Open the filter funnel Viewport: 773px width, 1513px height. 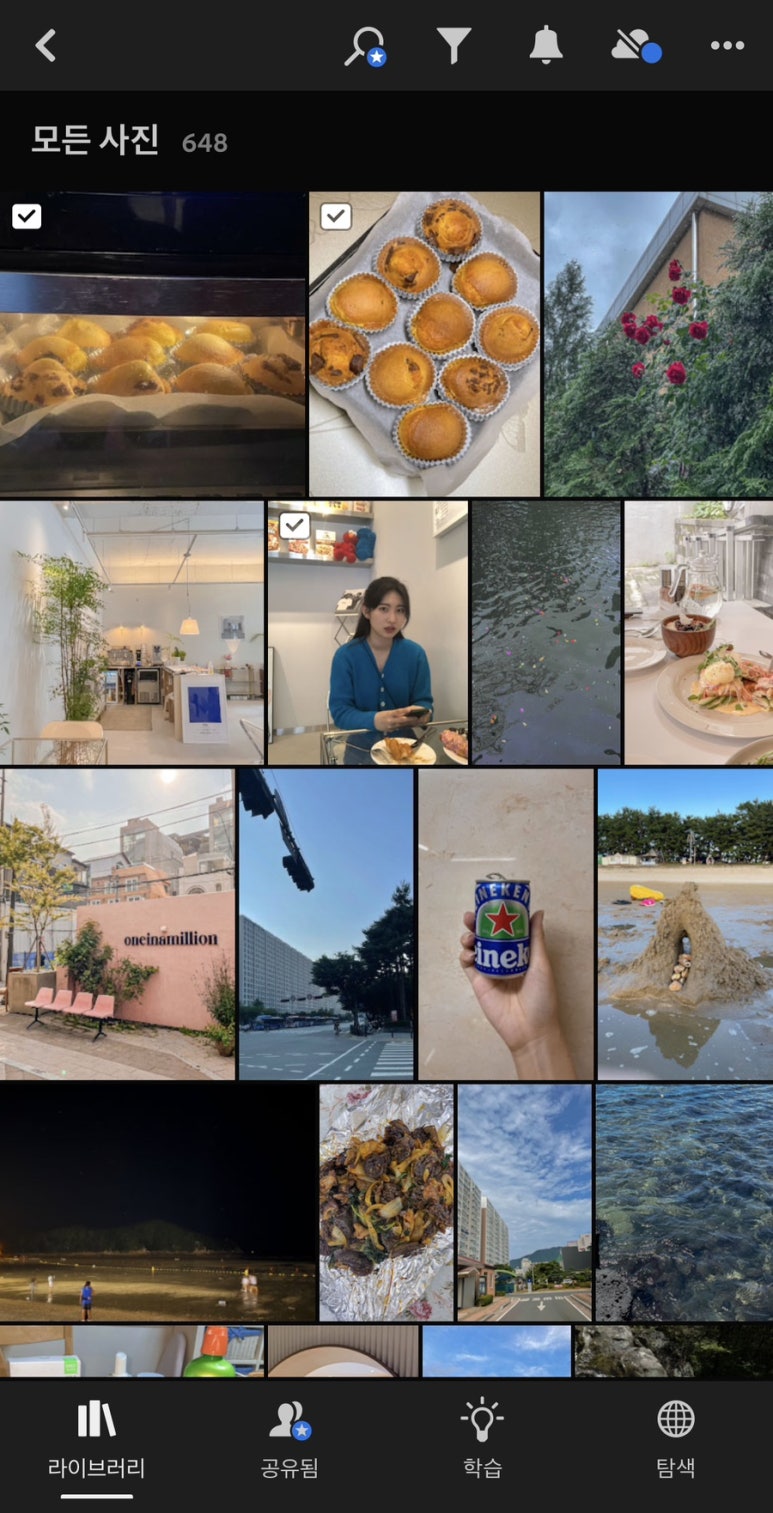454,45
